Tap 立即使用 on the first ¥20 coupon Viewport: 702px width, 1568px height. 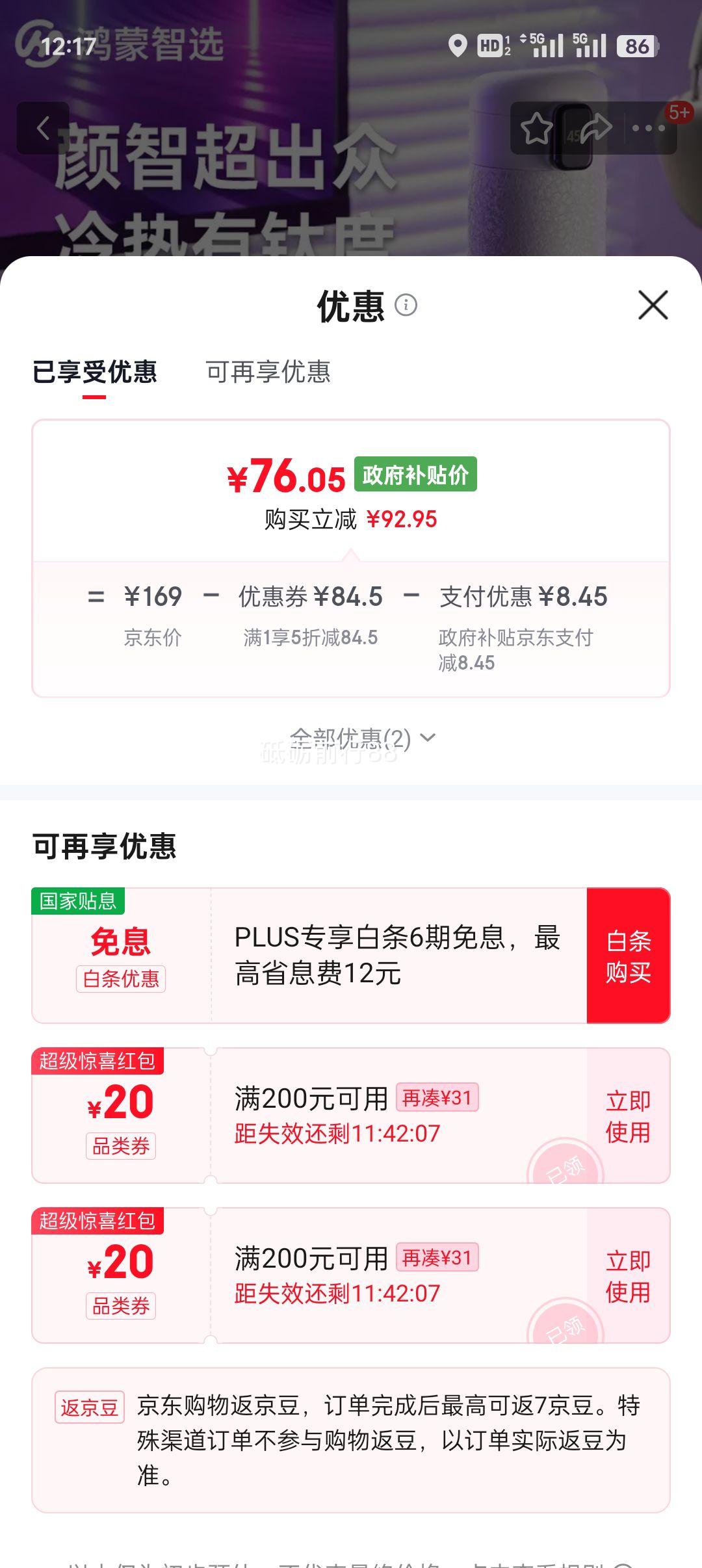(x=627, y=1116)
